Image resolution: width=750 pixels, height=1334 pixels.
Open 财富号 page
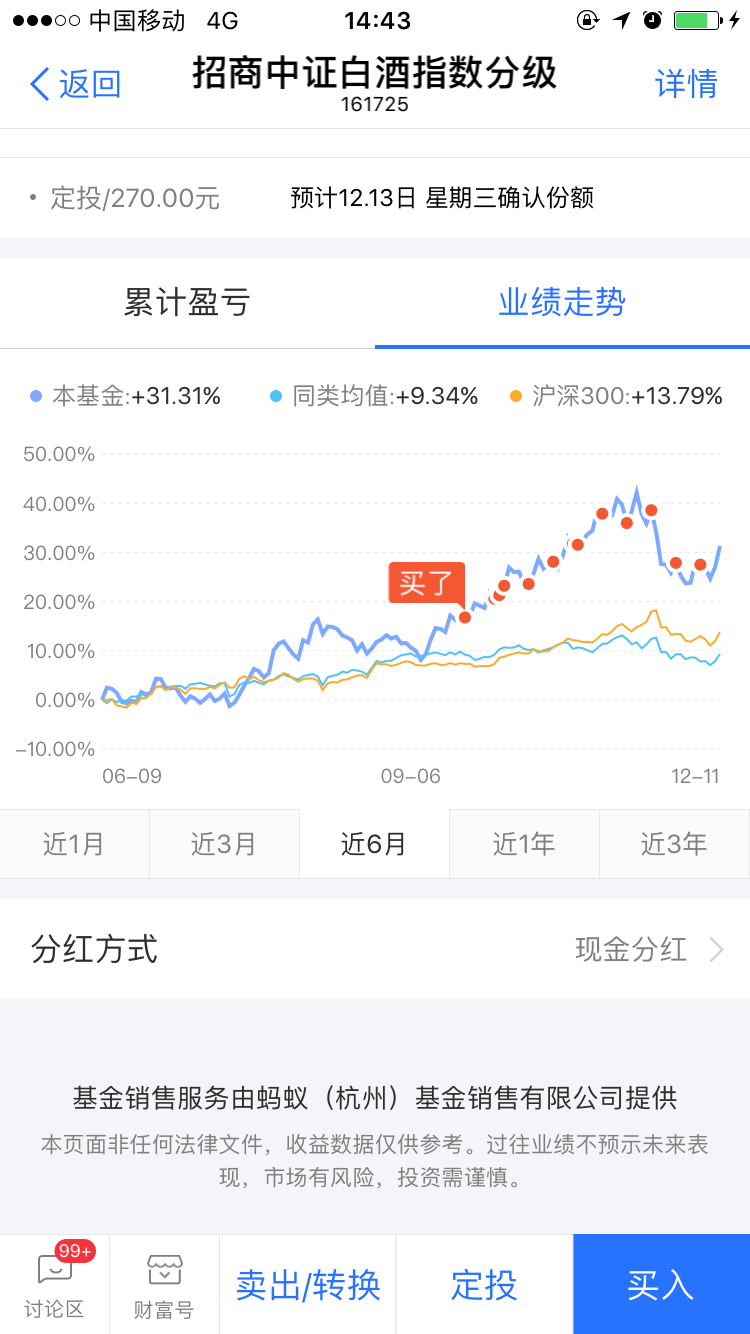click(x=164, y=1284)
